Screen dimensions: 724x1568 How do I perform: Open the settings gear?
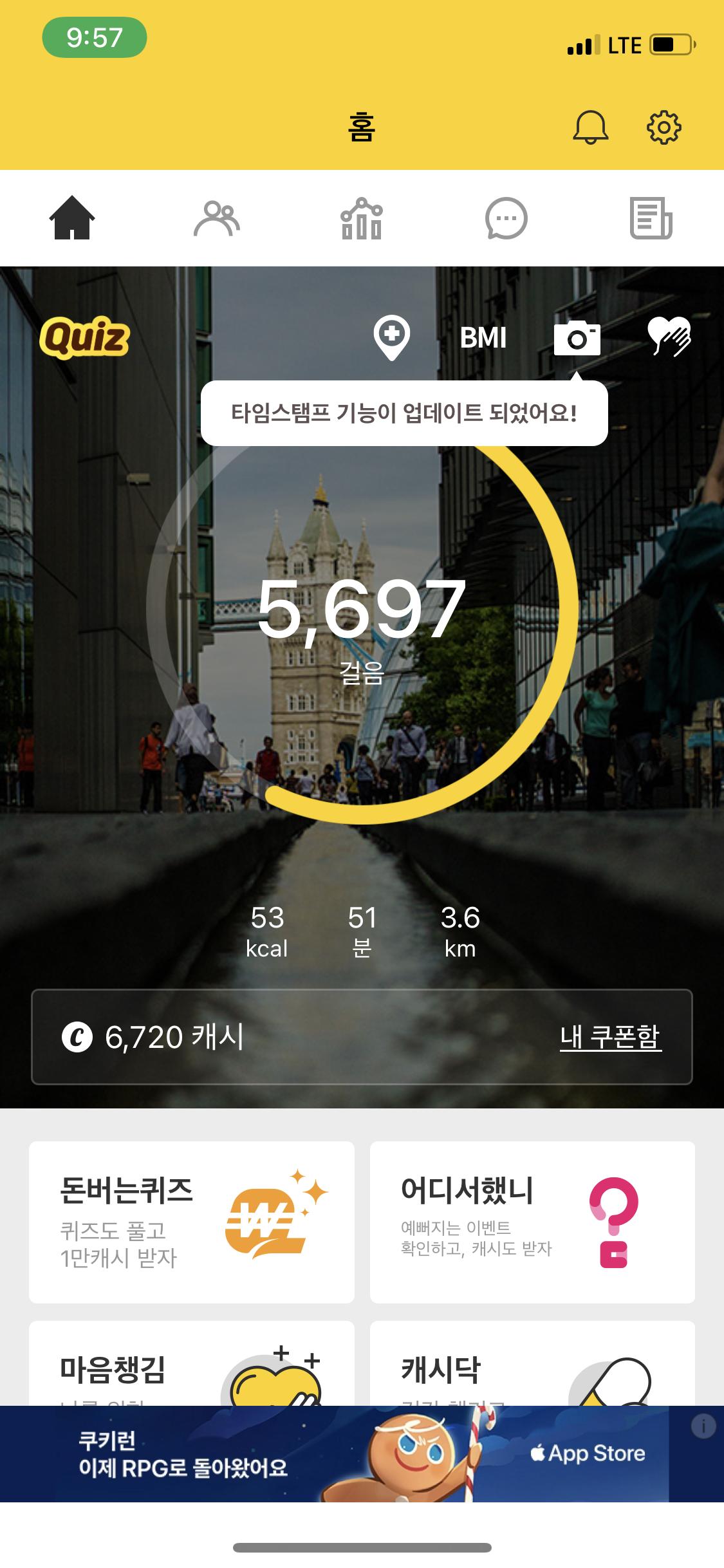[664, 127]
